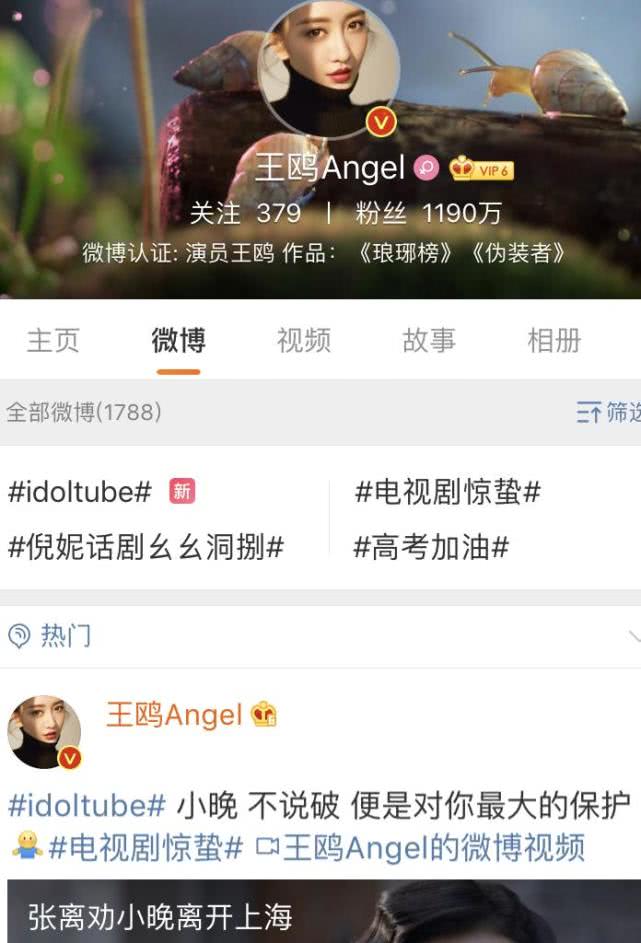This screenshot has width=641, height=943.
Task: Open the #电视剧惊蛰# topic in the topic grid
Action: pos(447,492)
